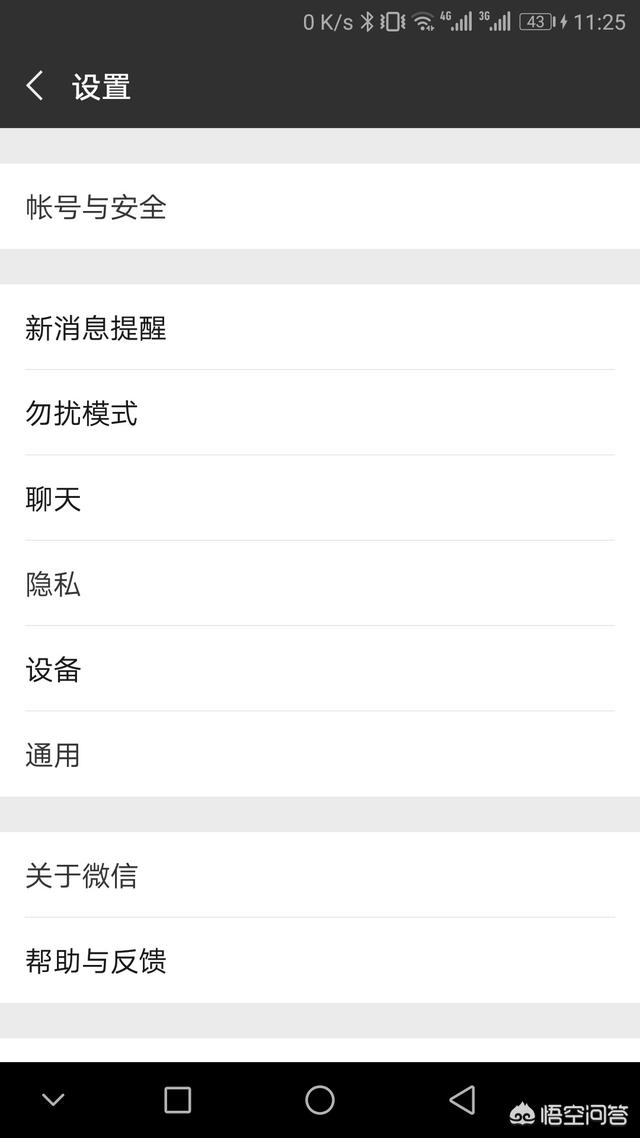
Task: Open 帮助与反馈
Action: click(x=320, y=960)
